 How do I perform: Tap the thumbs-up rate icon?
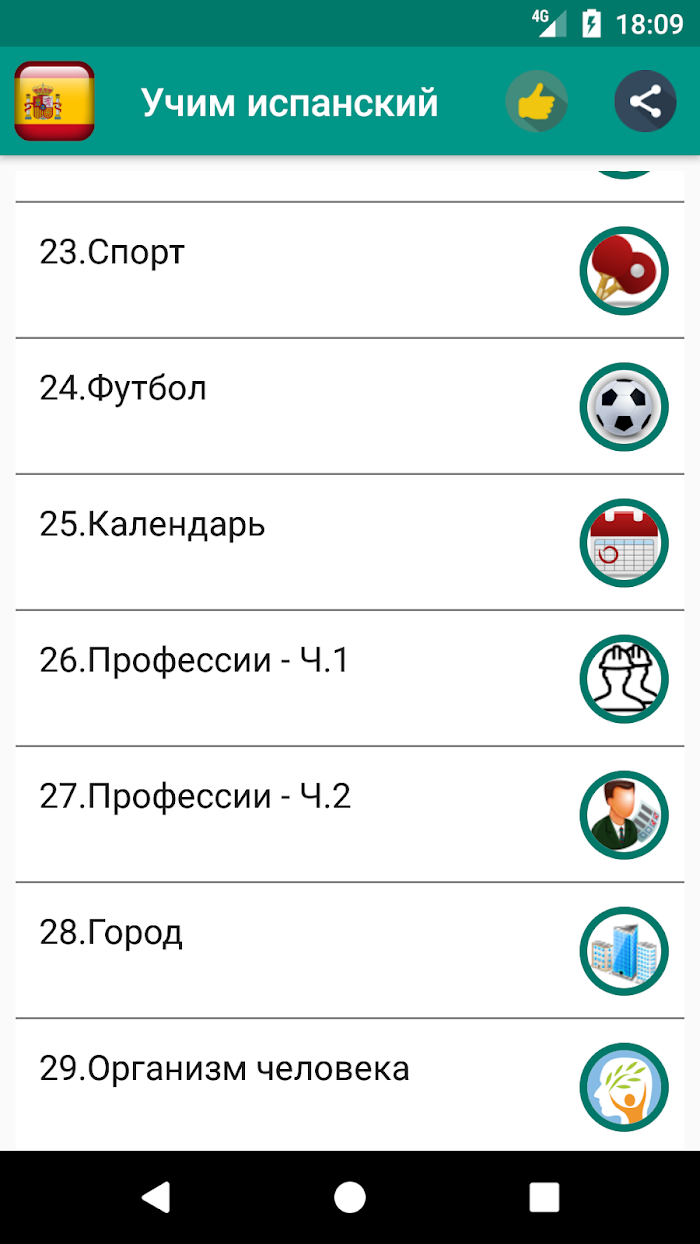[x=537, y=102]
